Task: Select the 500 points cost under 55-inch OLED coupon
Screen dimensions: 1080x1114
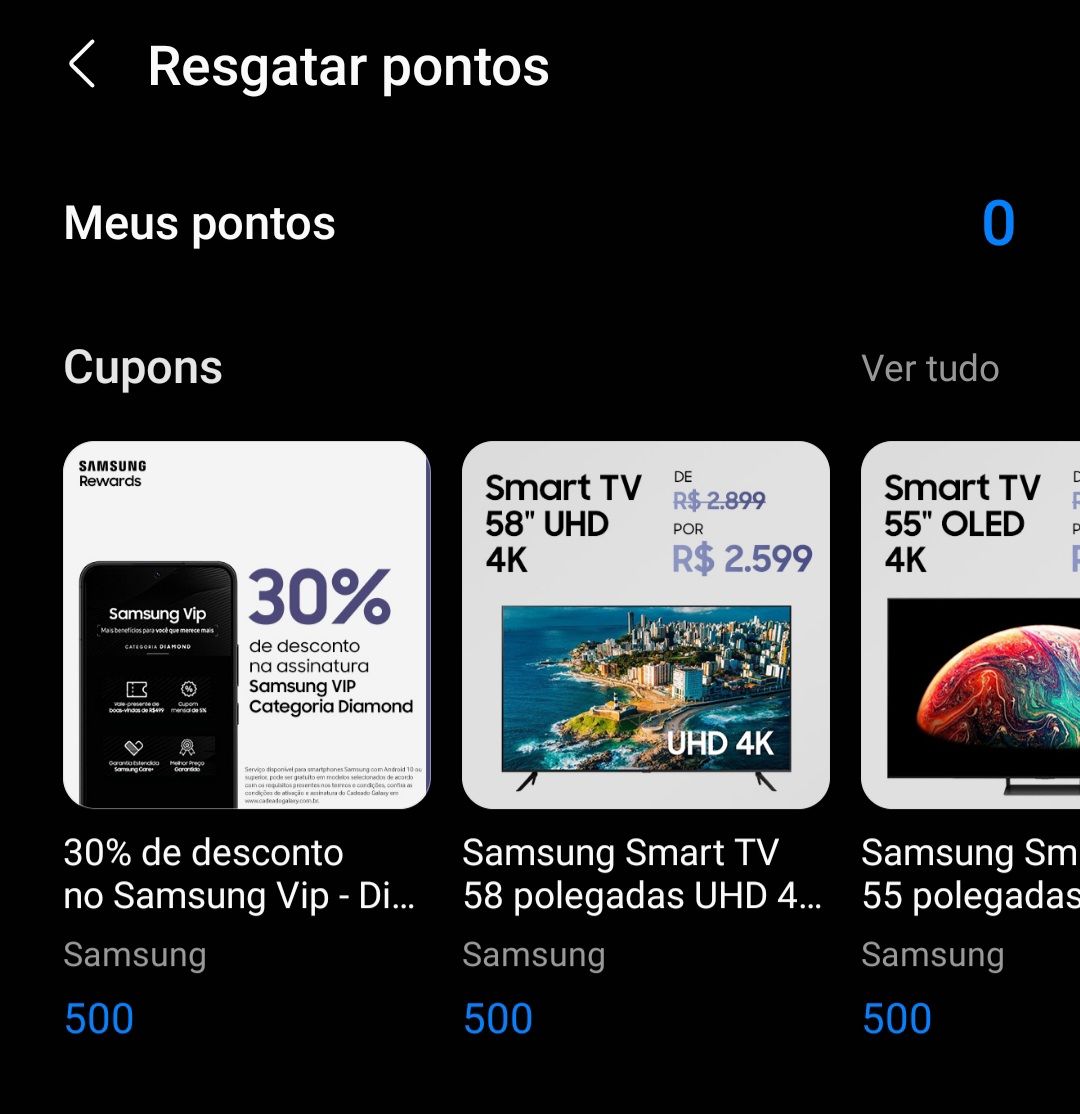Action: [897, 1017]
